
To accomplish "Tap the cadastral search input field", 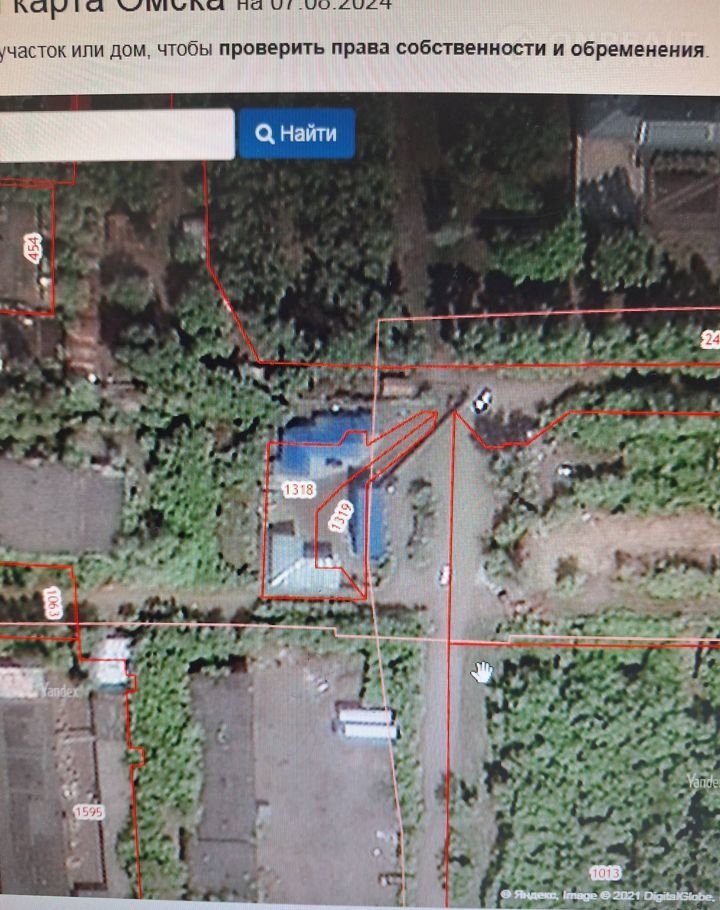I will click(x=115, y=135).
